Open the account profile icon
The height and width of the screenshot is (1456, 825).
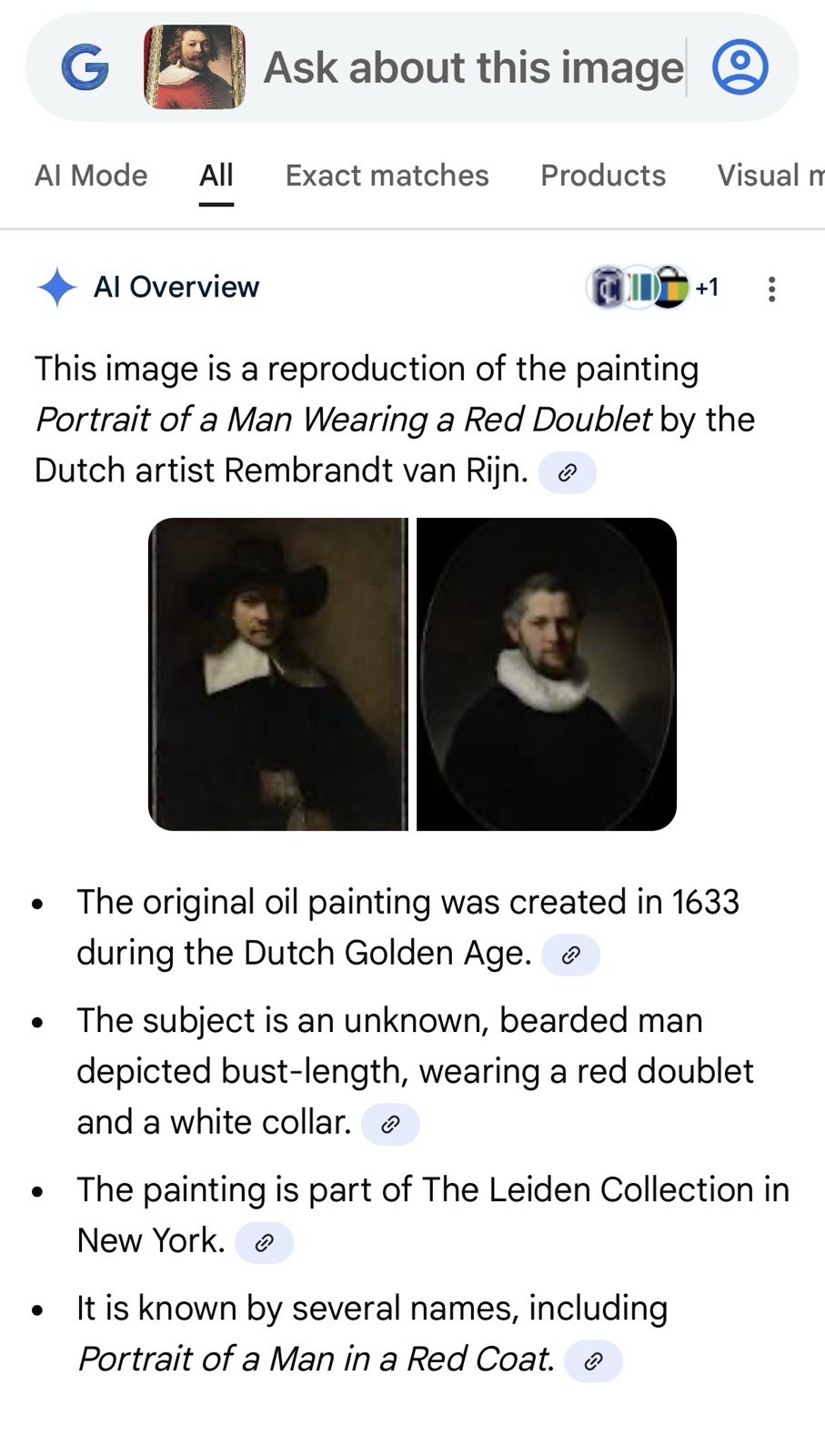pyautogui.click(x=739, y=67)
